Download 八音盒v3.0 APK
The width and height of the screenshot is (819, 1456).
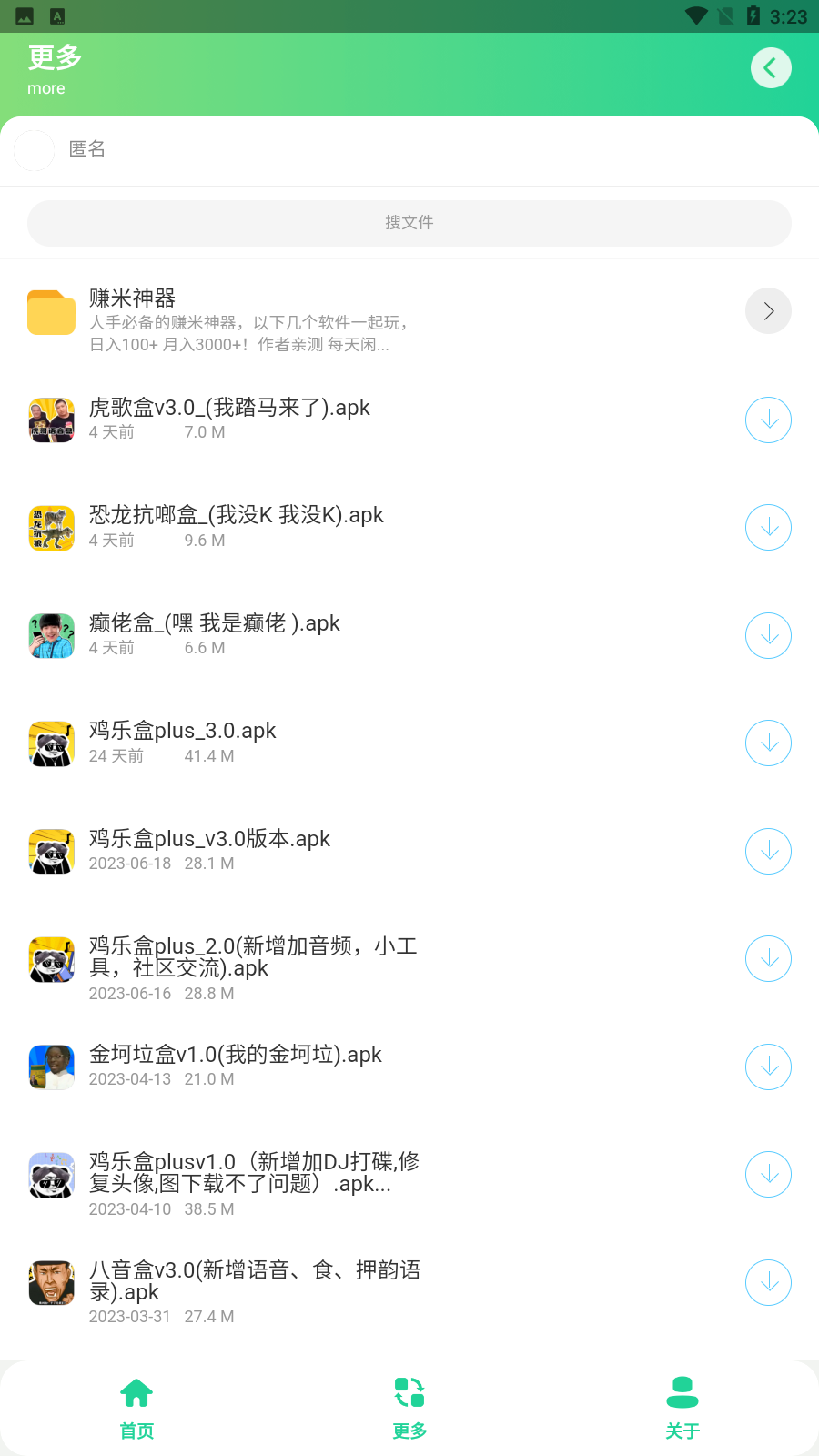768,1282
